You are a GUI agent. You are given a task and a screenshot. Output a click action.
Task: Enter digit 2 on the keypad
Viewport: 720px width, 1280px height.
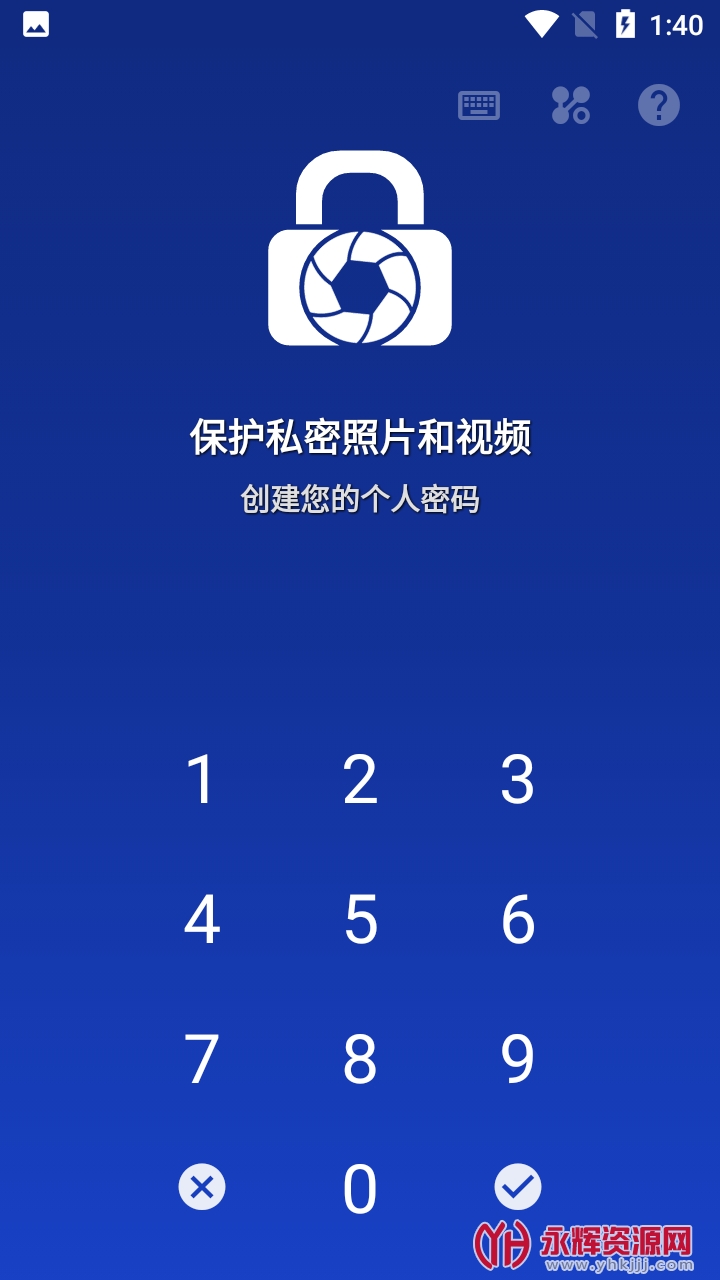[x=360, y=779]
